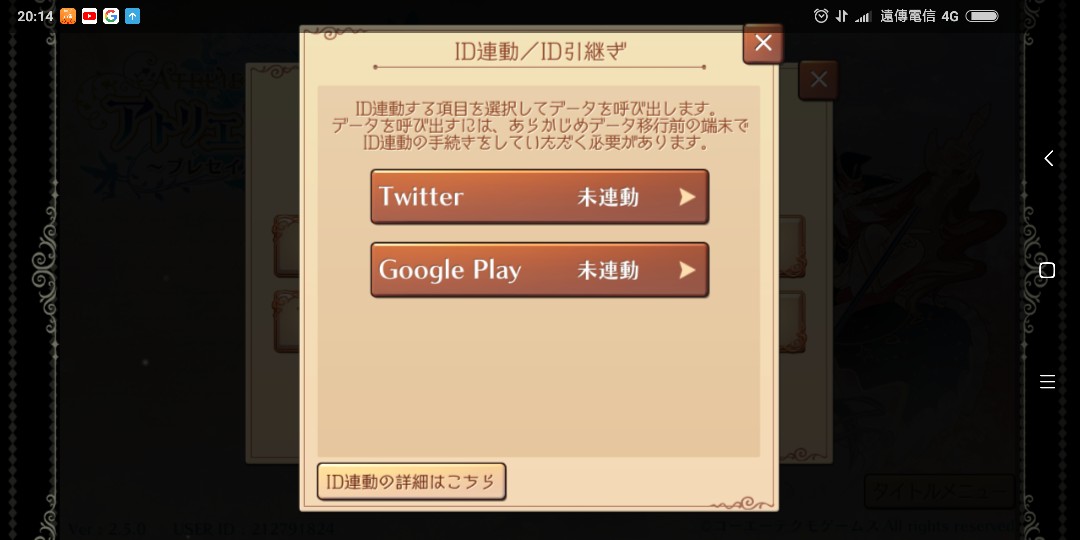Open ID連動の詳細はこちら details
The image size is (1080, 540).
(411, 482)
